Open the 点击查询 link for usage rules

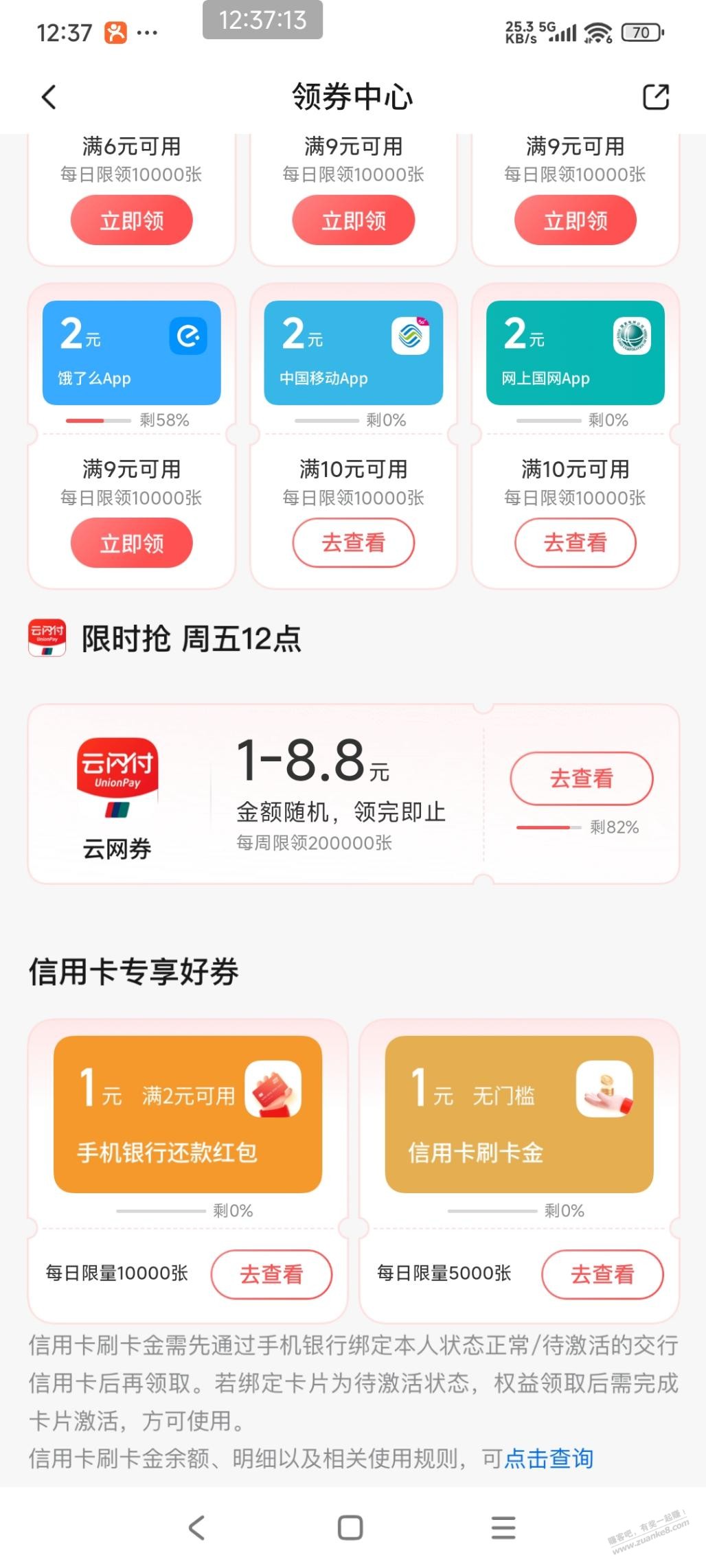(x=548, y=1458)
